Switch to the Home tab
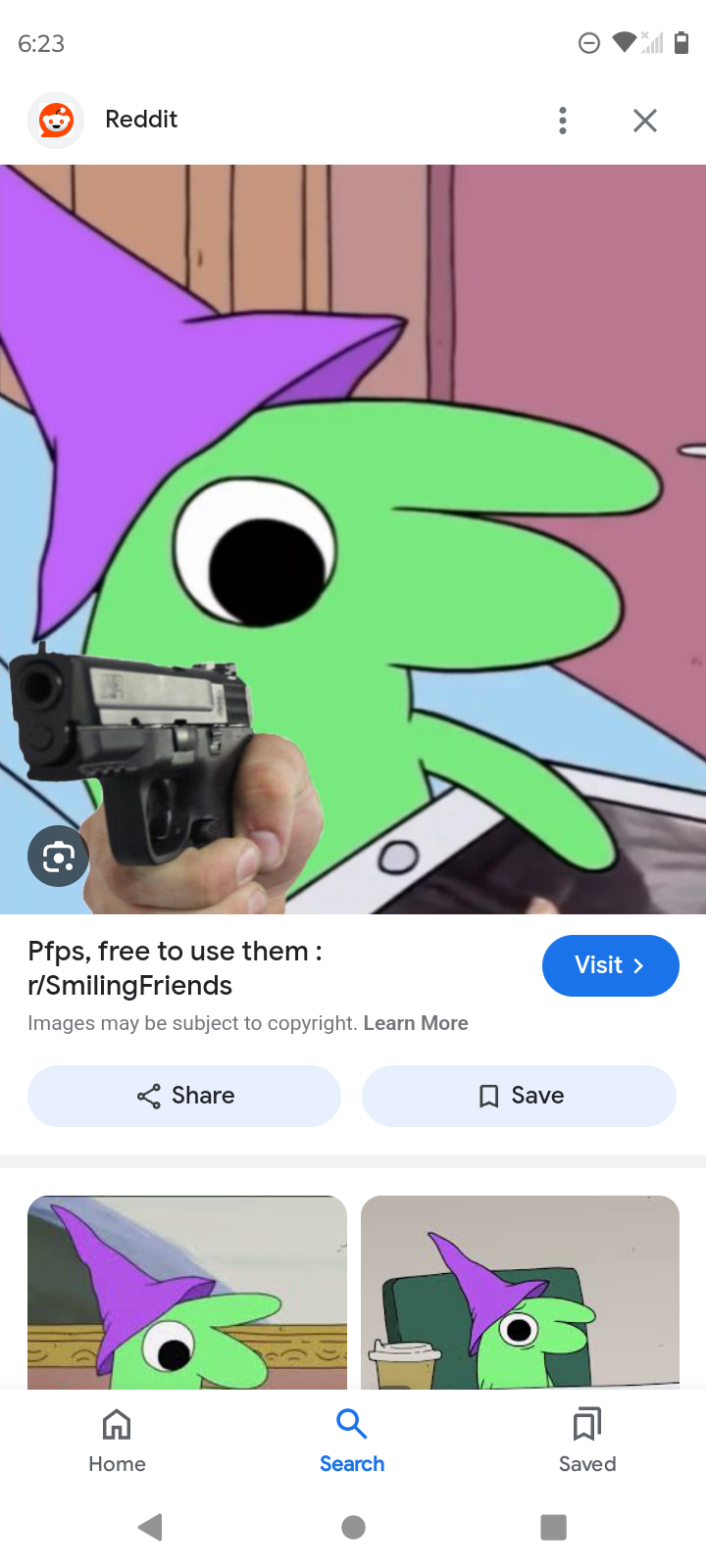Screen dimensions: 706x1568 pyautogui.click(x=117, y=1441)
